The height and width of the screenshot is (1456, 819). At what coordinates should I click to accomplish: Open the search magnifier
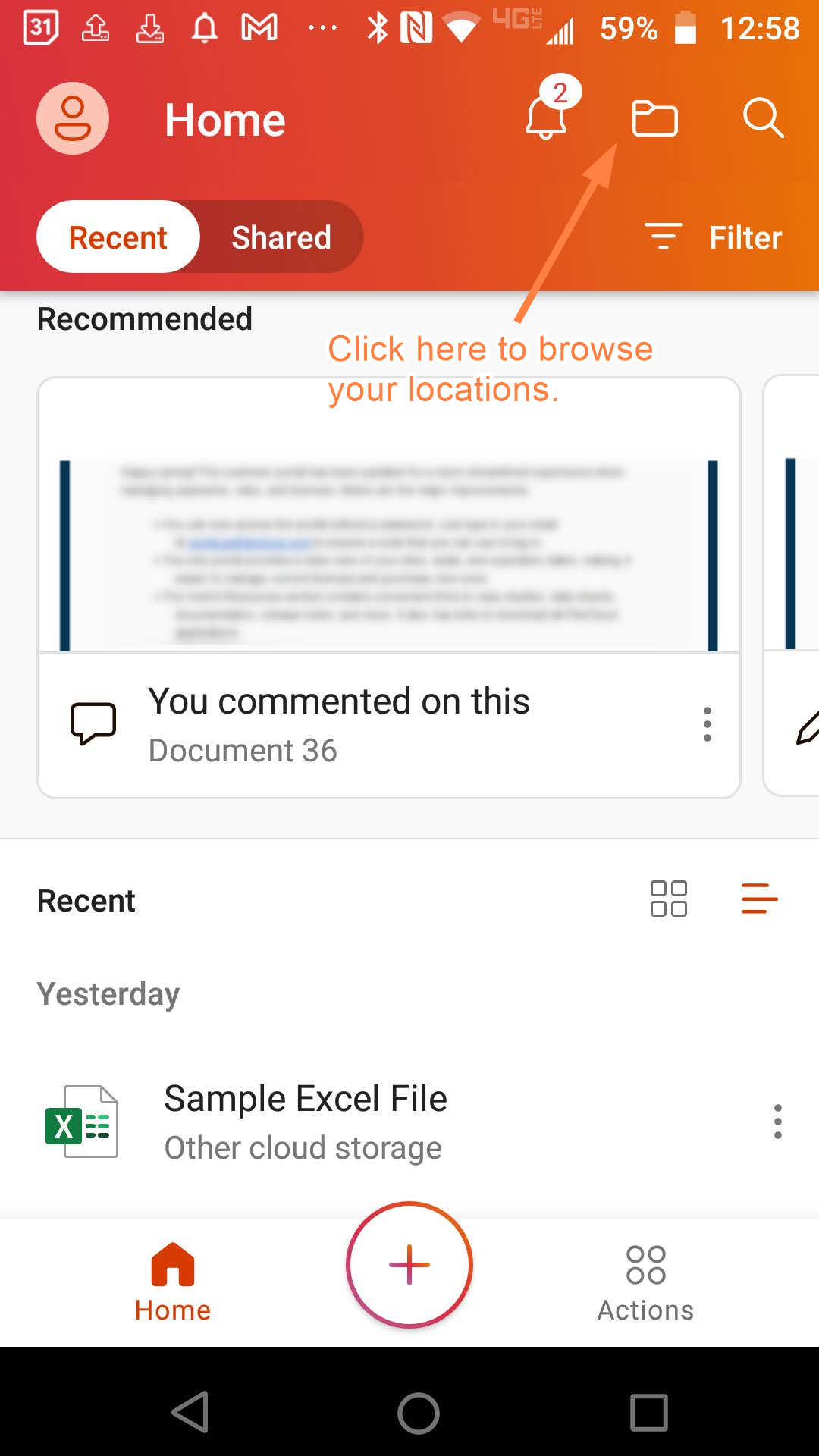762,118
